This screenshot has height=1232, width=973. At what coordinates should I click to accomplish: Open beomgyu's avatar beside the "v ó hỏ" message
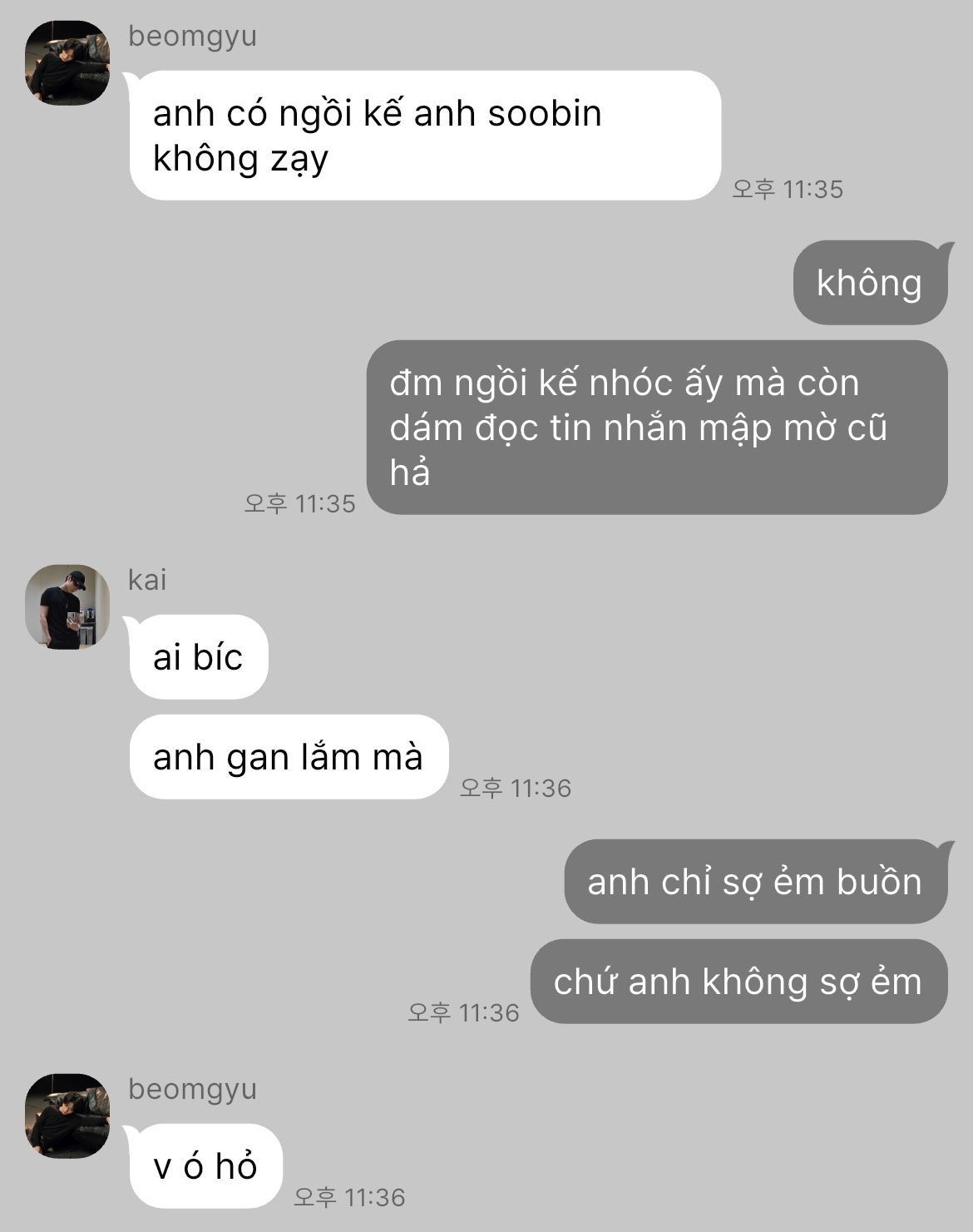tap(67, 1116)
